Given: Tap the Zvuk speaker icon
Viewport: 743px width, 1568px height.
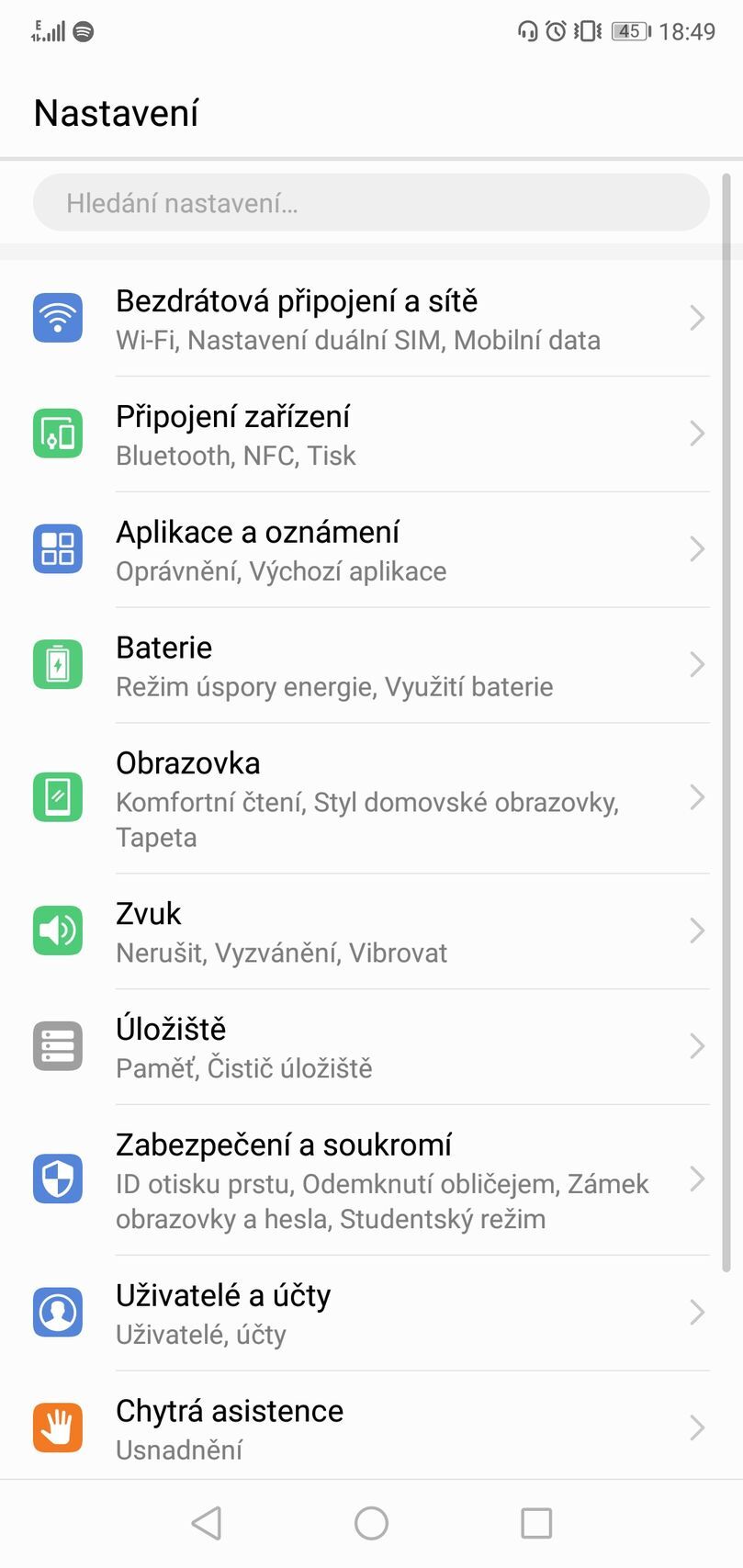Looking at the screenshot, I should click(x=57, y=930).
